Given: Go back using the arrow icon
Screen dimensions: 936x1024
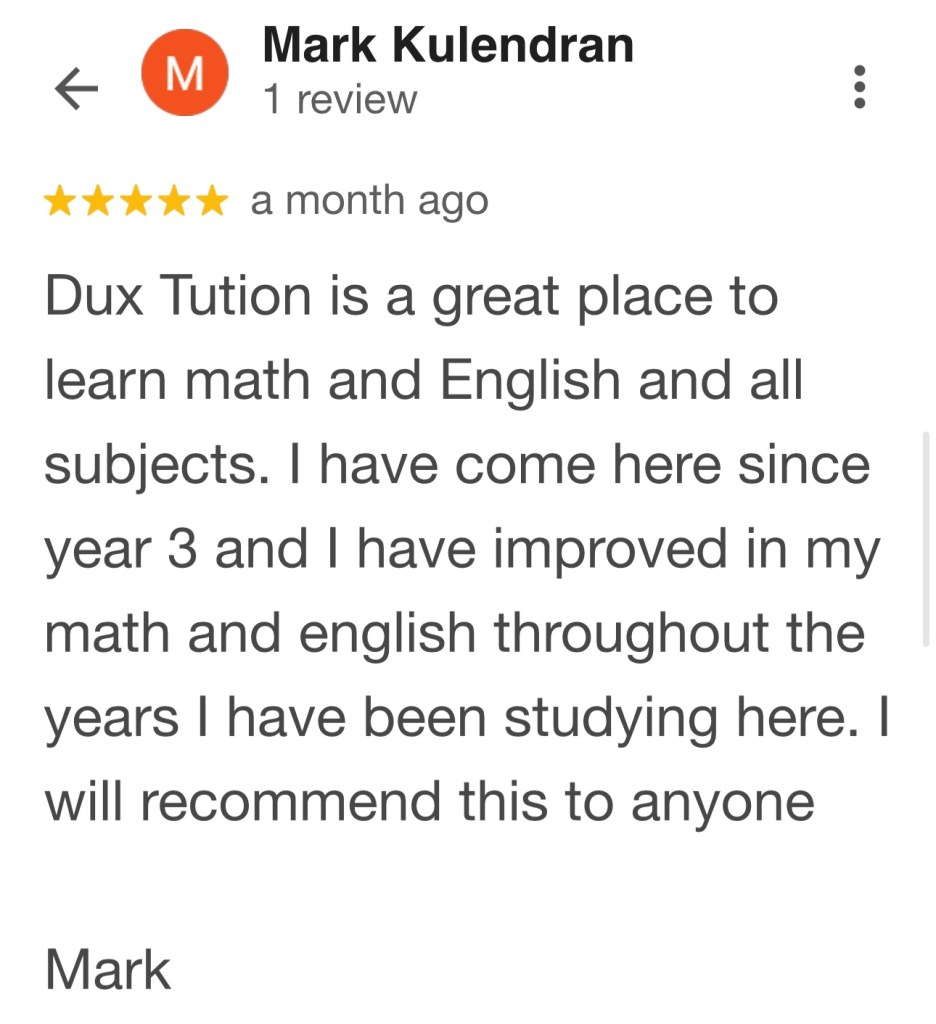Looking at the screenshot, I should coord(75,90).
